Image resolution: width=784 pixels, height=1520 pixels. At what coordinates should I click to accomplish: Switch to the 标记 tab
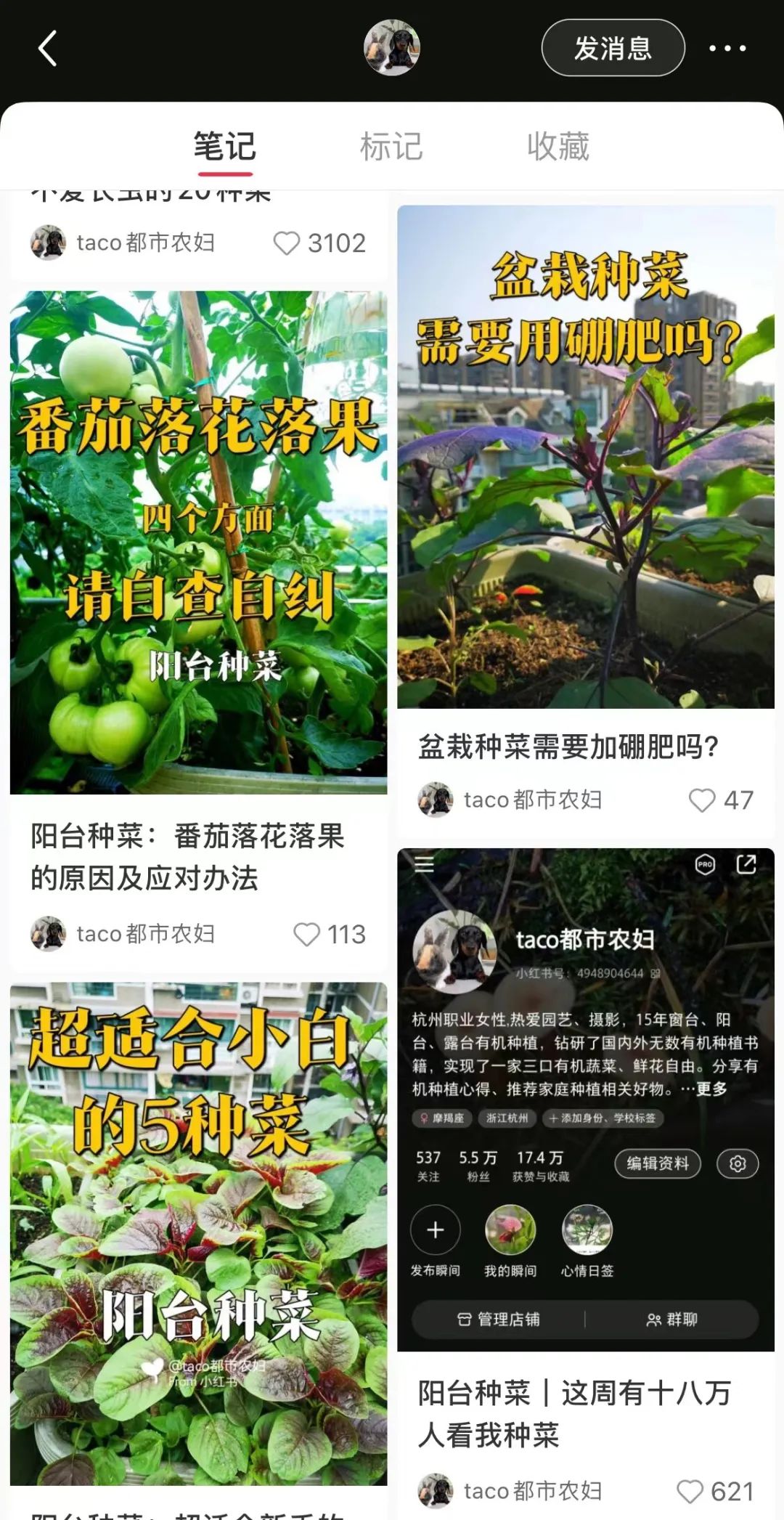click(x=391, y=147)
